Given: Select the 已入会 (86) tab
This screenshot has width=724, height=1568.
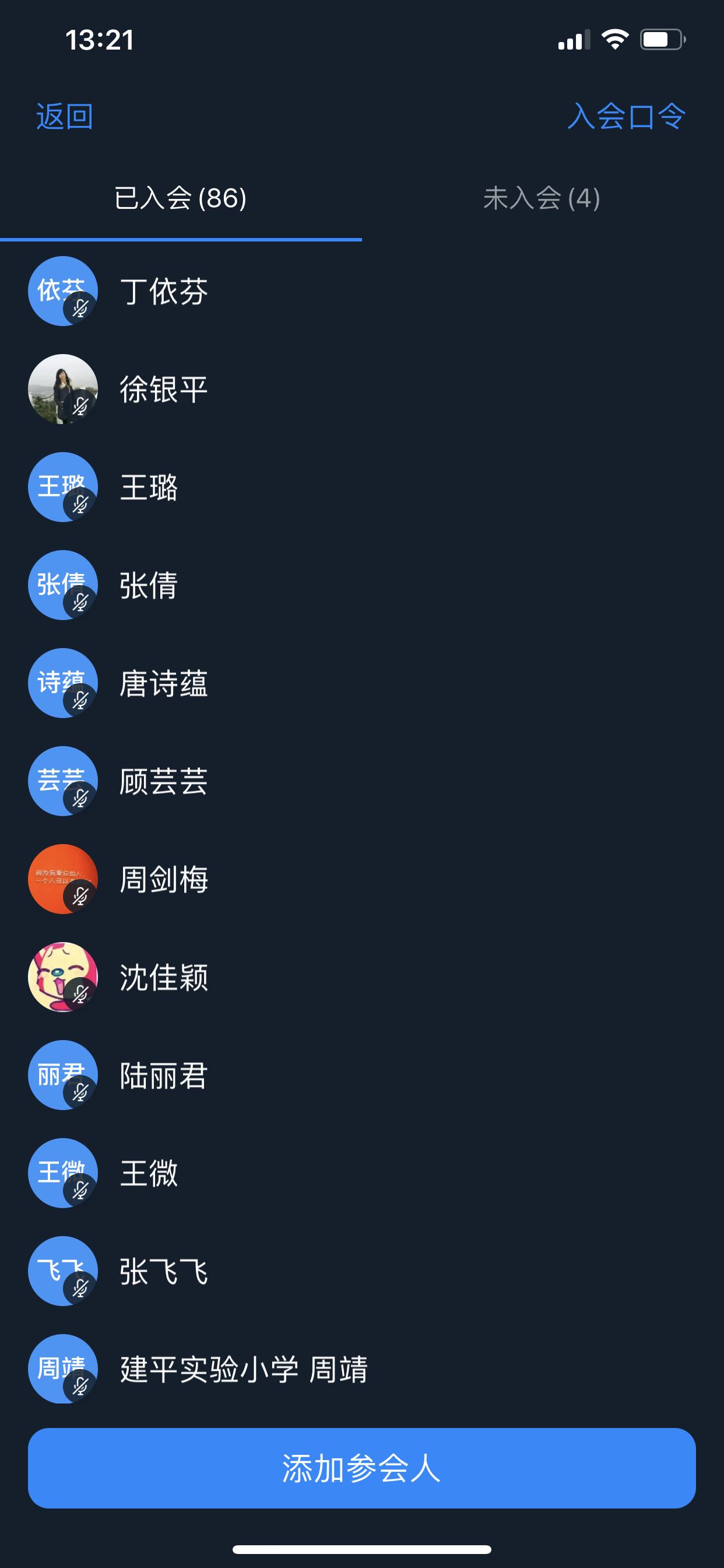Looking at the screenshot, I should tap(181, 198).
